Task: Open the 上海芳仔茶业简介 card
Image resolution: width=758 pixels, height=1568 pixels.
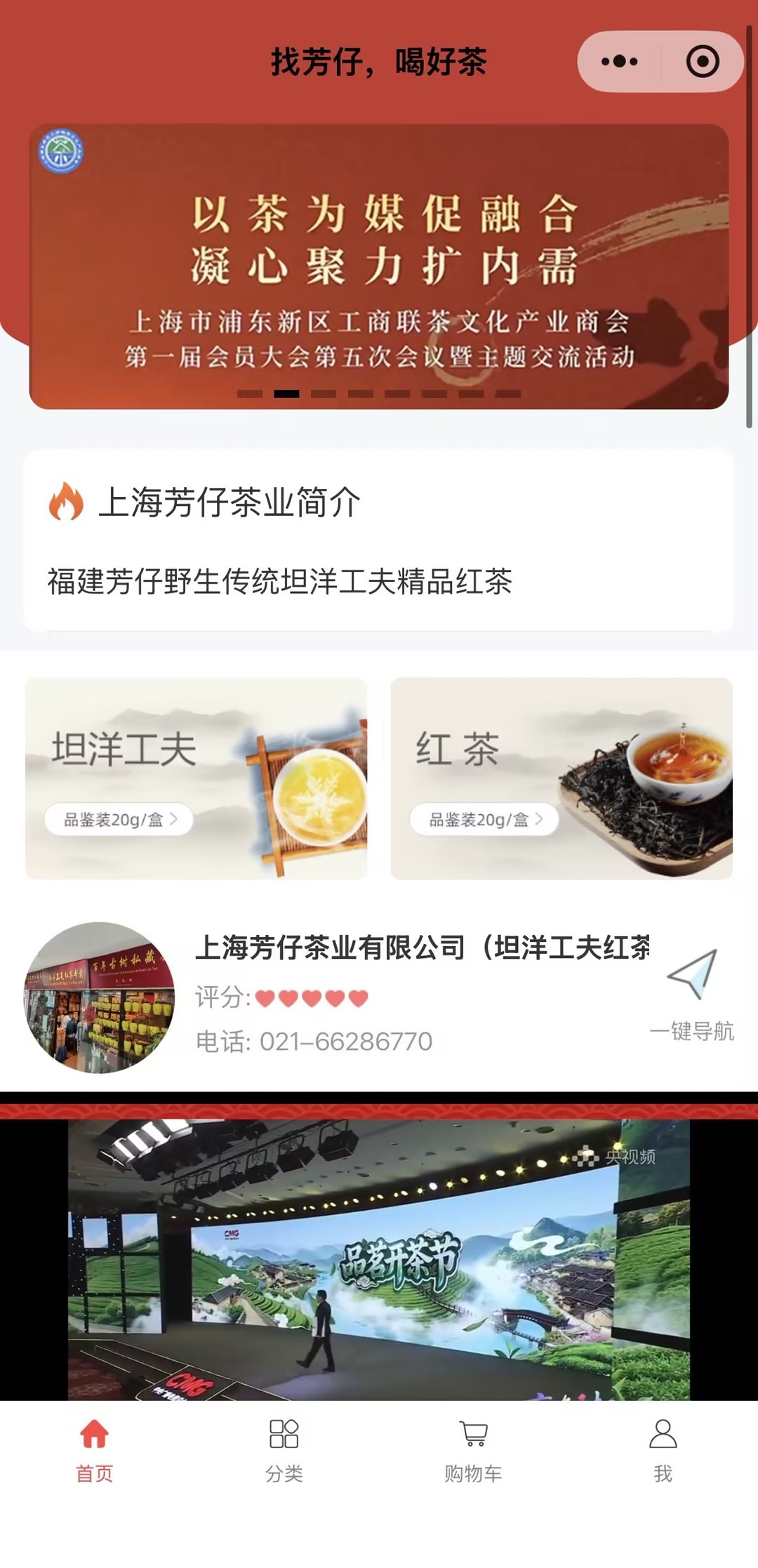Action: click(x=378, y=540)
